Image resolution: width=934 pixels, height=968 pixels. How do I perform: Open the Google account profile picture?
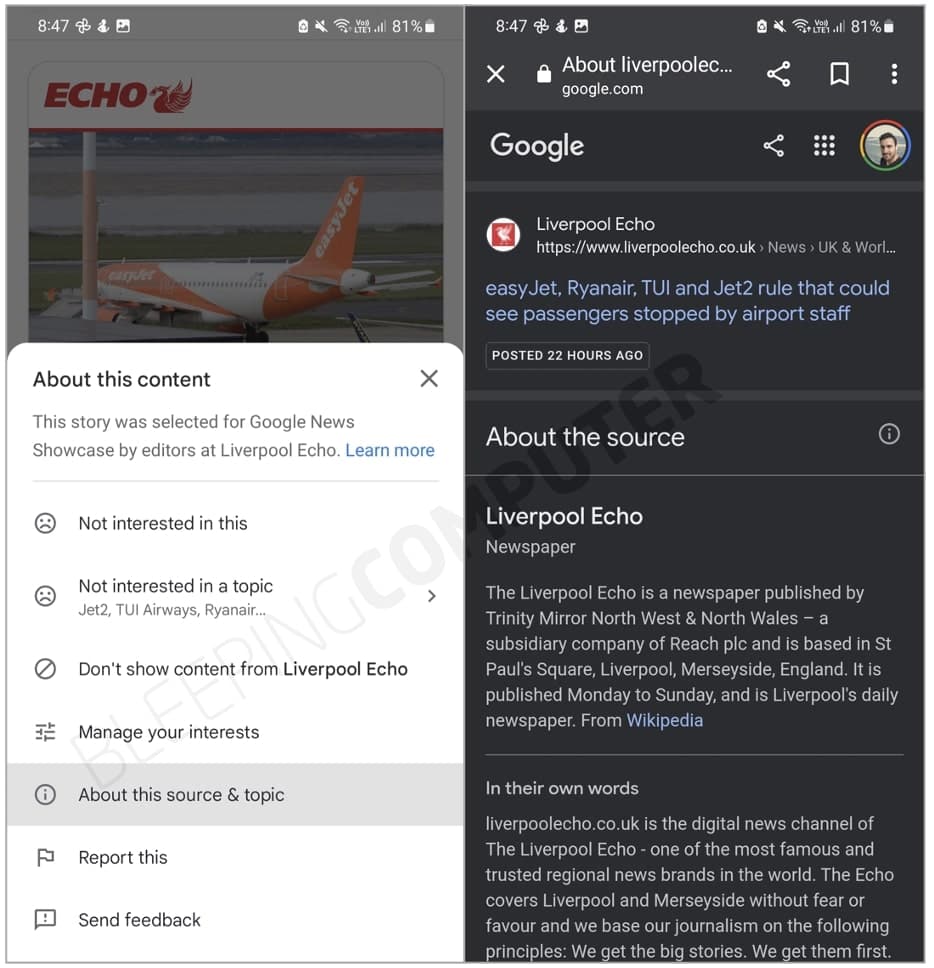click(885, 146)
